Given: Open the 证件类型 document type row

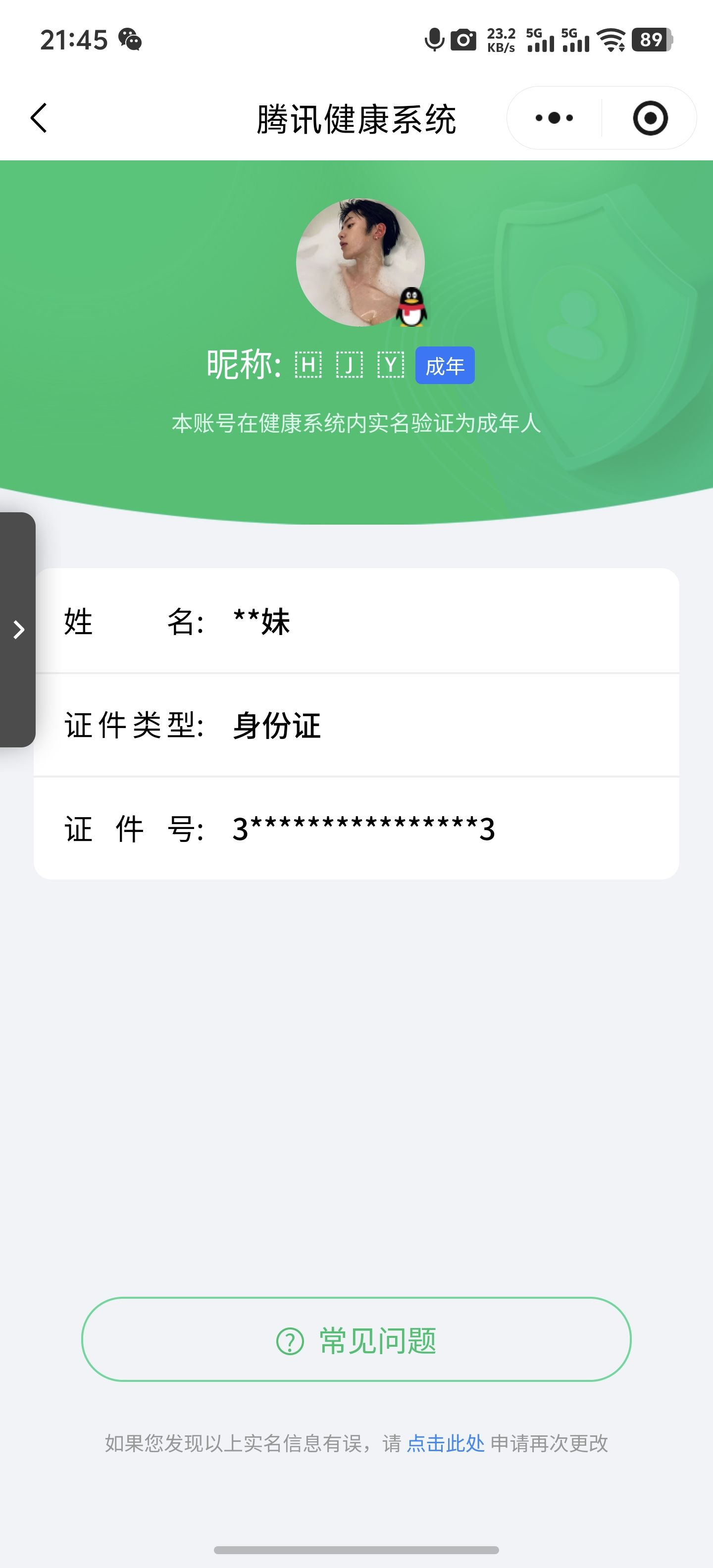Looking at the screenshot, I should pos(356,726).
